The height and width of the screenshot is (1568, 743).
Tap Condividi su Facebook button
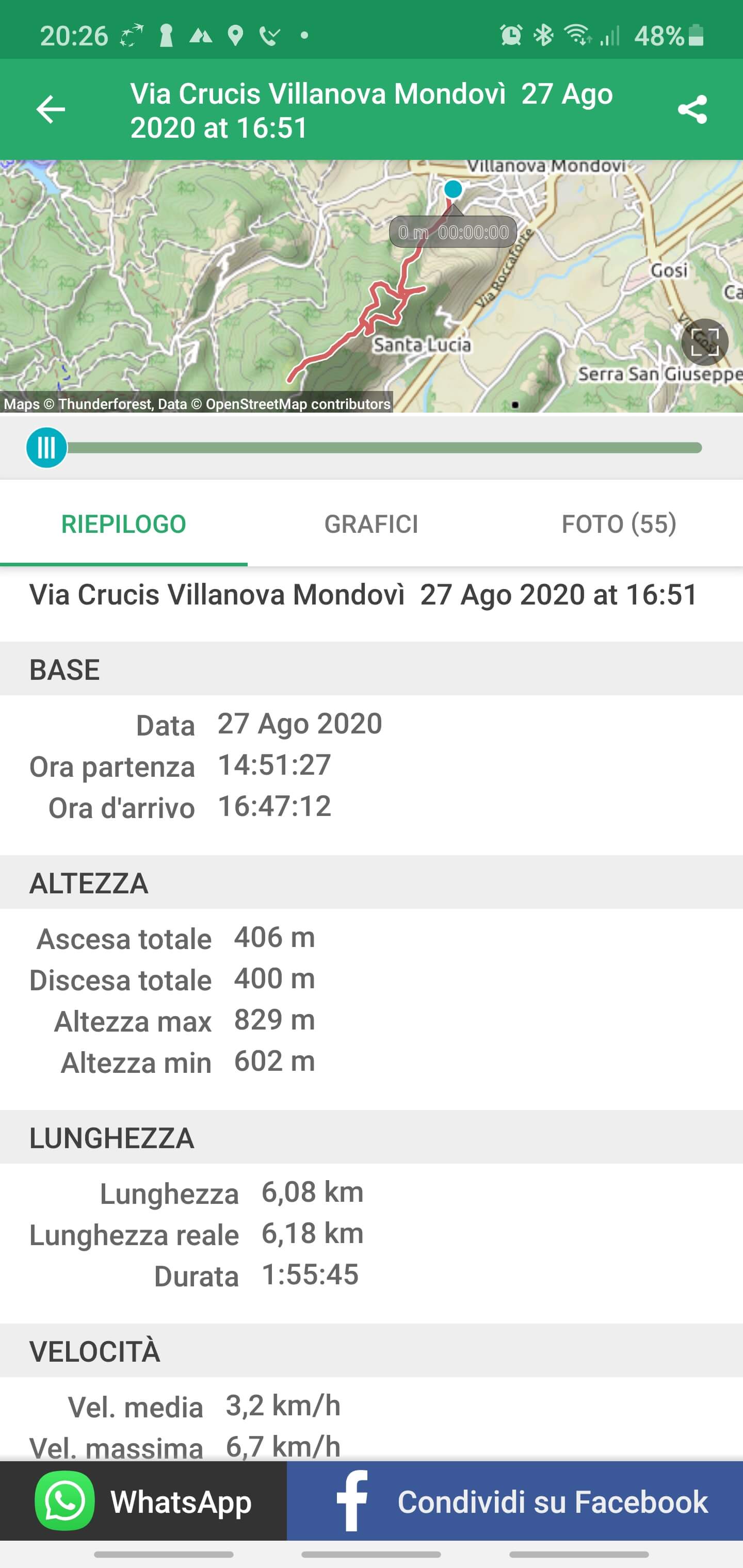(514, 1501)
